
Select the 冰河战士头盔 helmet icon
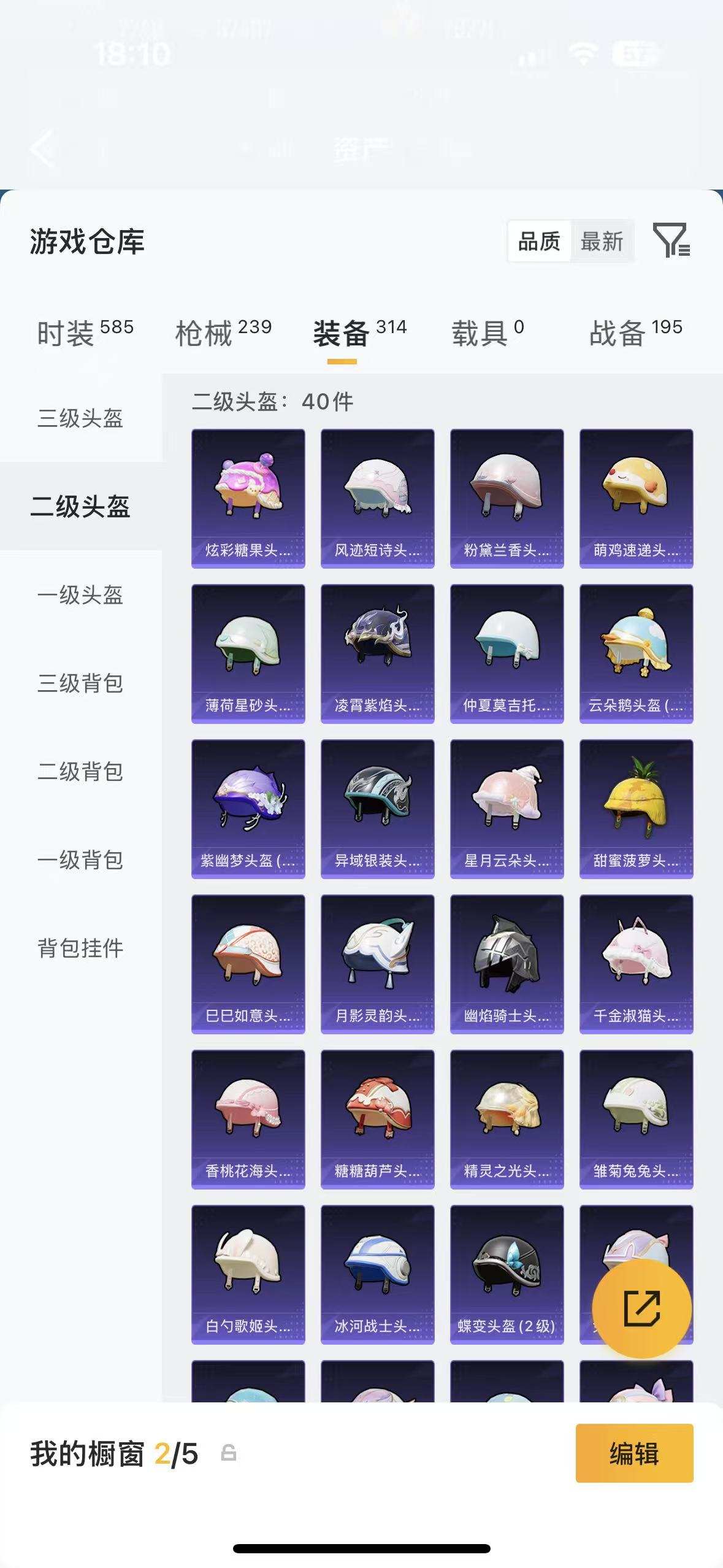coord(377,1276)
